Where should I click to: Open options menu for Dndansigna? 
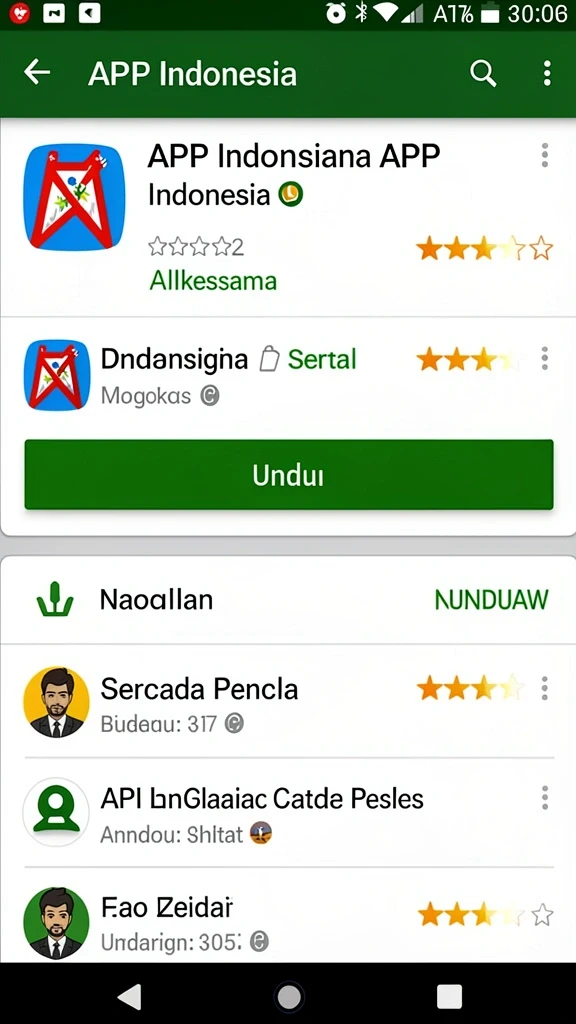(x=545, y=358)
